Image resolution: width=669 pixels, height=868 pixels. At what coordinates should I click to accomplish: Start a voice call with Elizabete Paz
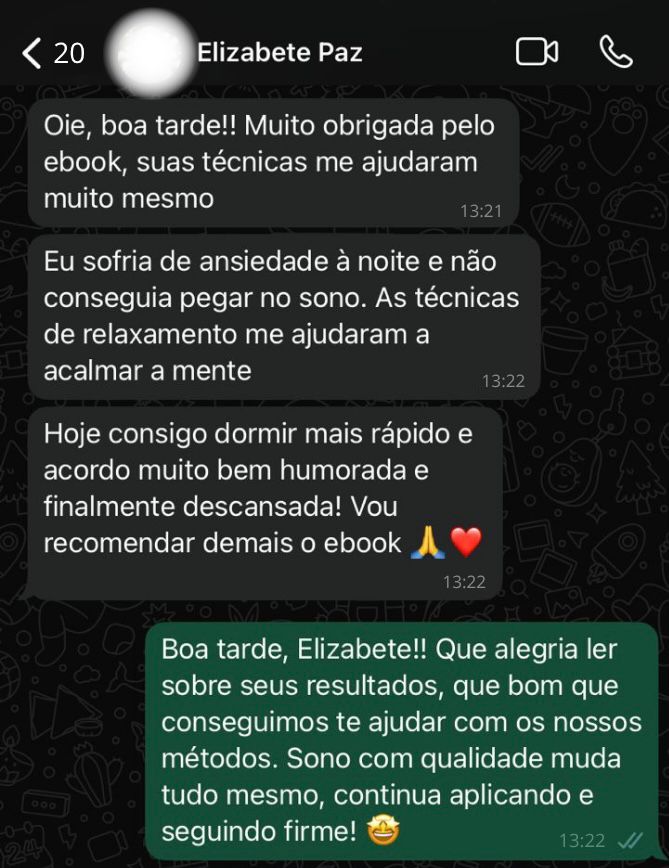pos(616,52)
